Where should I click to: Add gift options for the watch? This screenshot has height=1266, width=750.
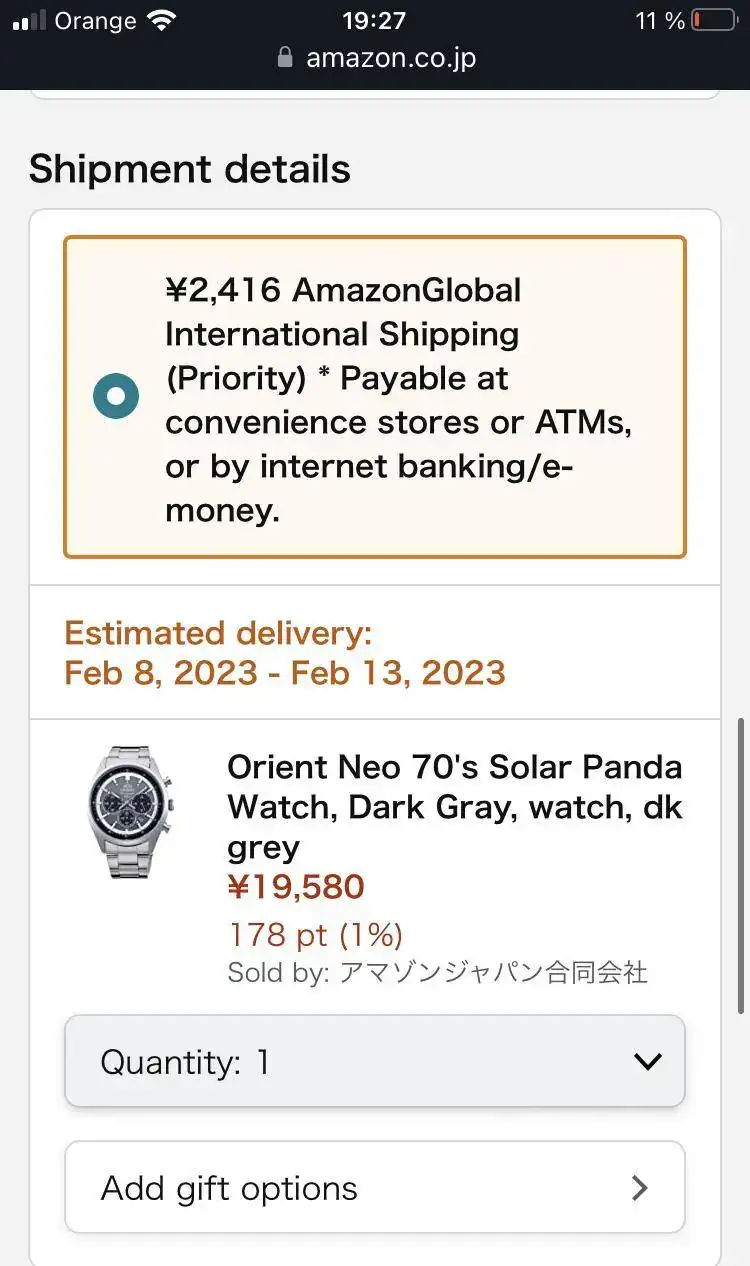click(374, 1188)
